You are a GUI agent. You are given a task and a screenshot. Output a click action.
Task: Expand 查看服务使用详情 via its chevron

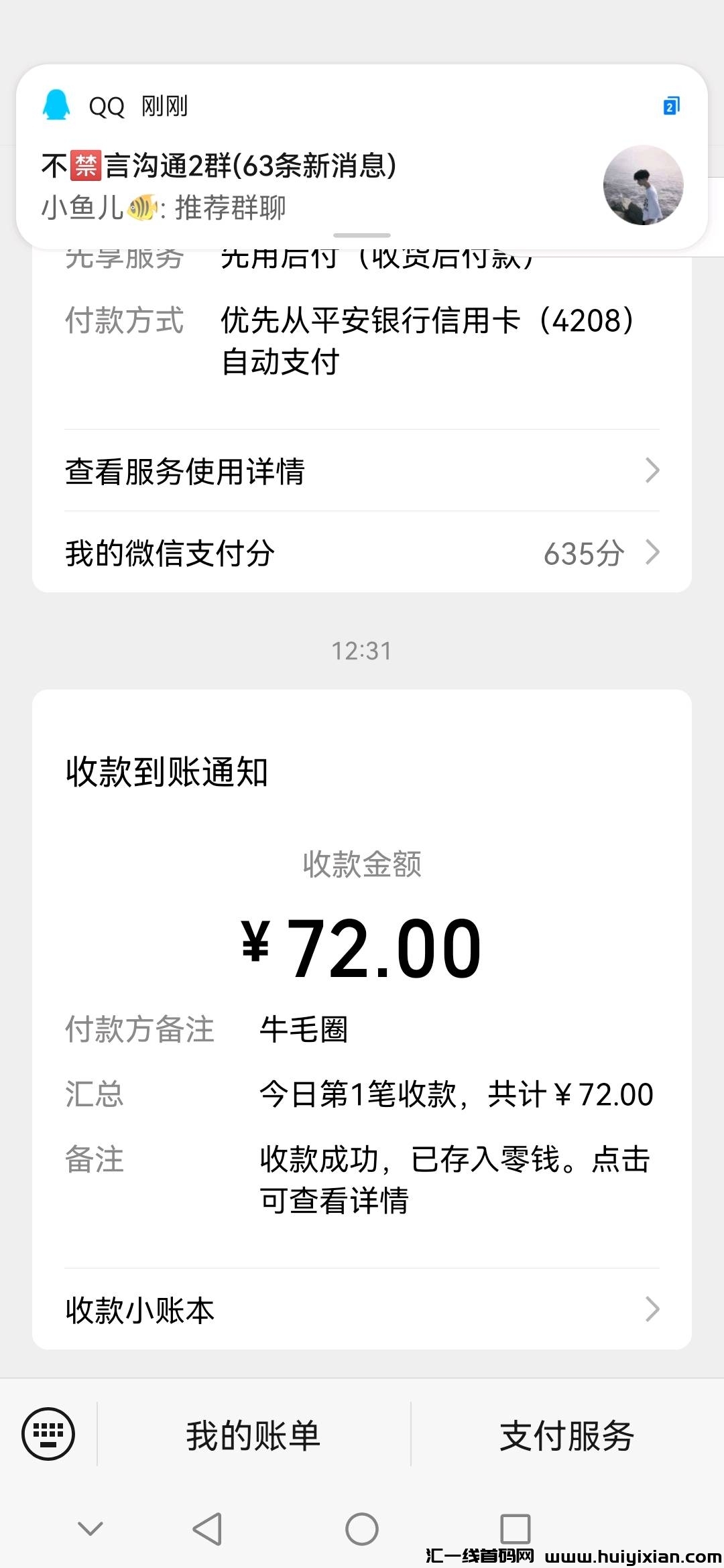coord(652,472)
